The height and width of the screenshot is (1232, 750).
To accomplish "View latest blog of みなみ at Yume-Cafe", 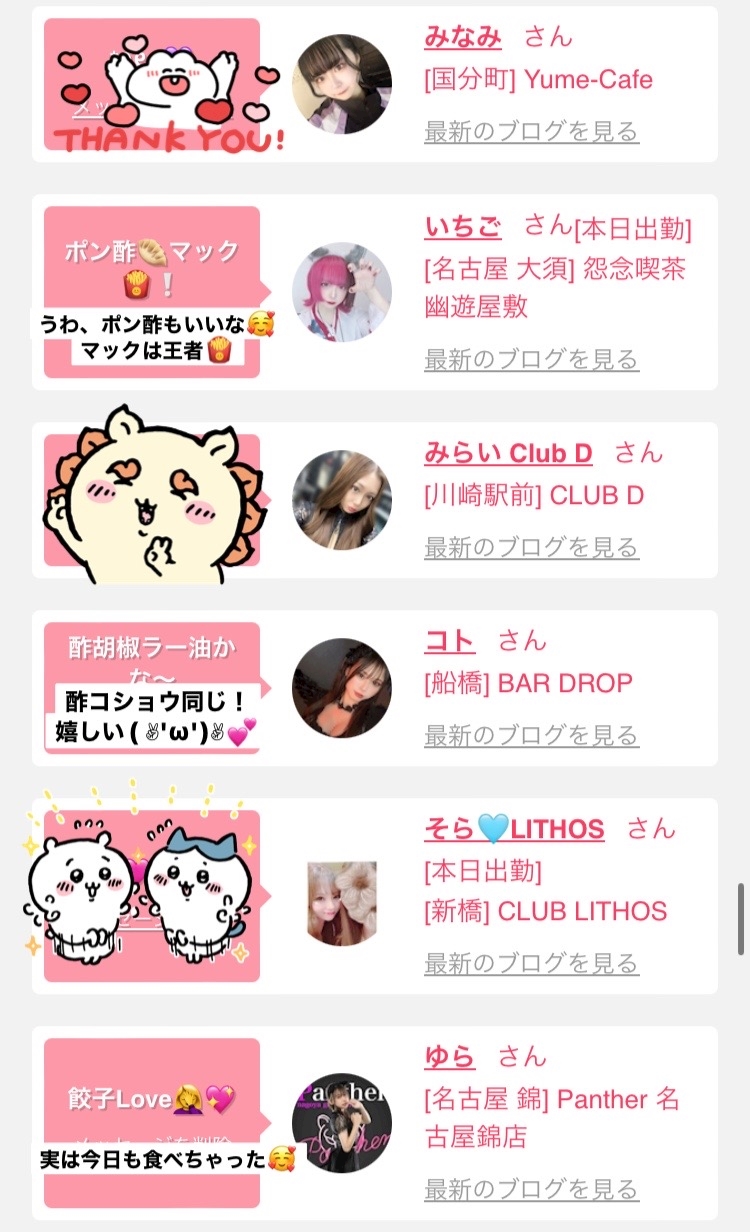I will click(531, 131).
